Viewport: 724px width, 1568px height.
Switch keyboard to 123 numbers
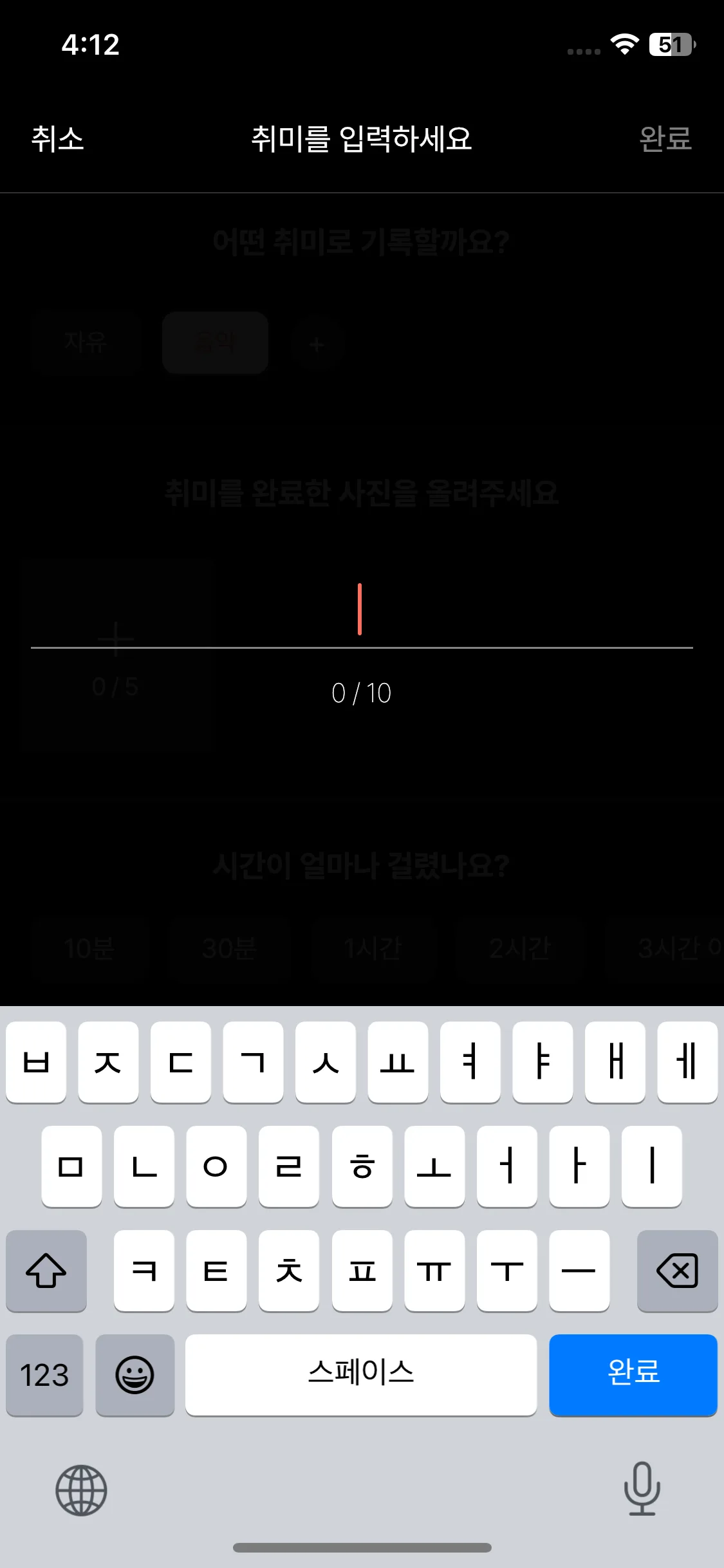tap(44, 1374)
